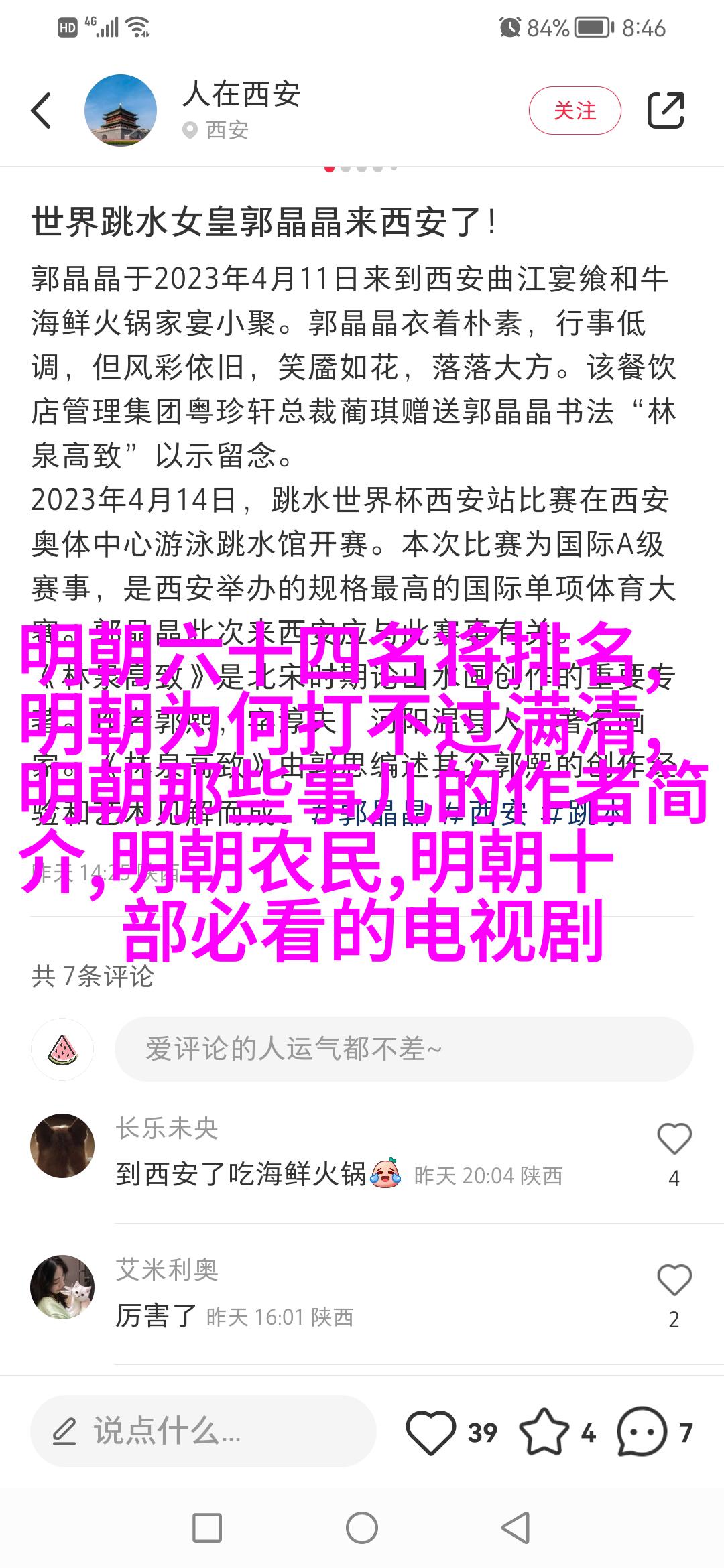Share this post via the top-right icon
This screenshot has width=724, height=1568.
[x=665, y=111]
